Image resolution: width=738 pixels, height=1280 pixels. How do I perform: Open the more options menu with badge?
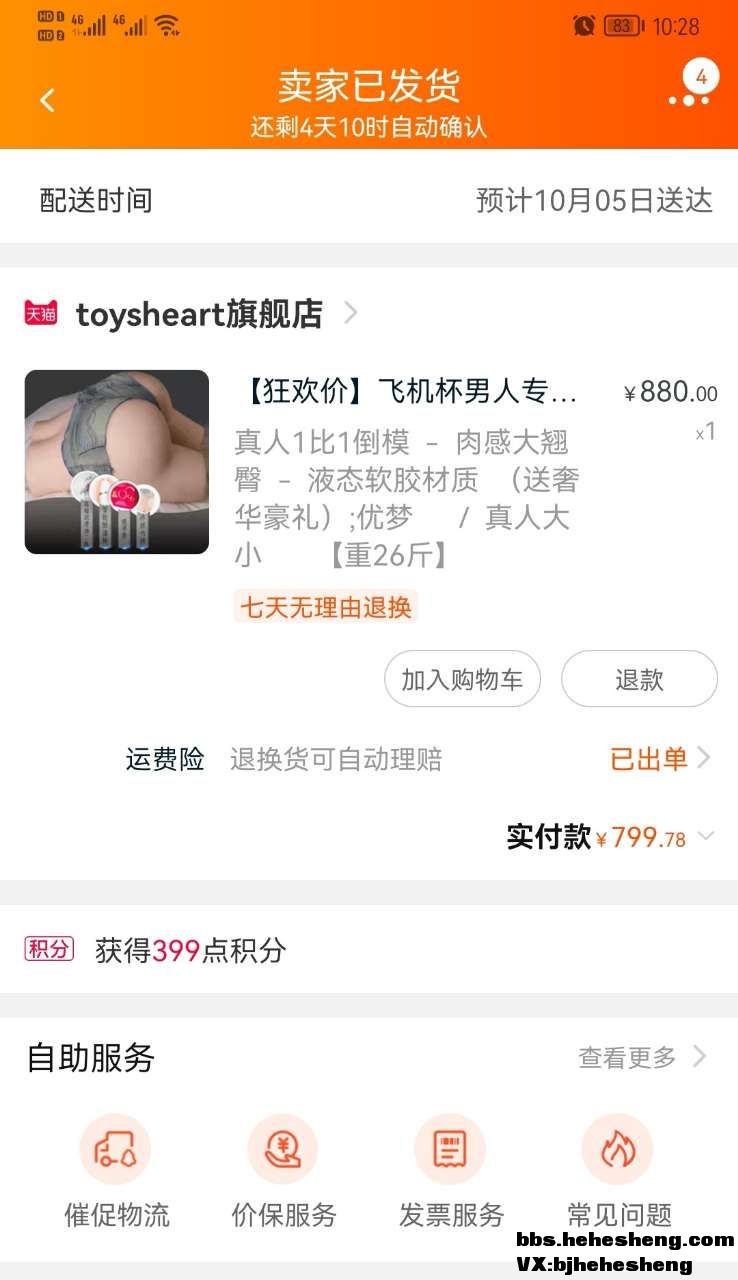(x=689, y=96)
